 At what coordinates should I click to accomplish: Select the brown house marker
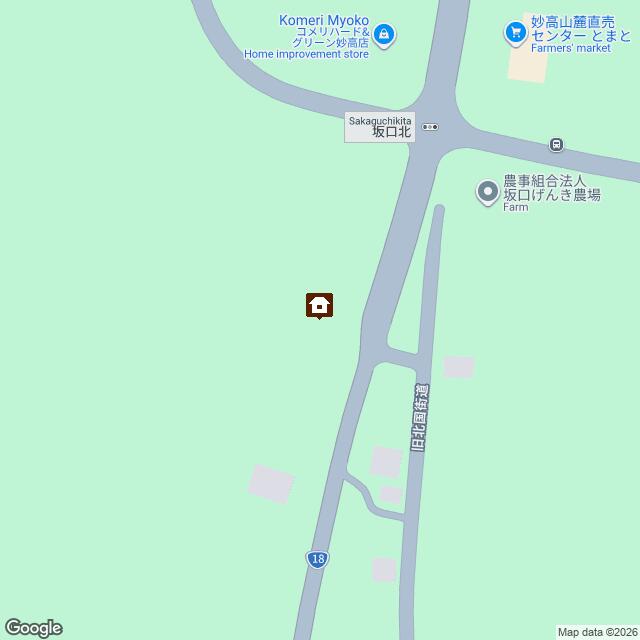tap(319, 305)
